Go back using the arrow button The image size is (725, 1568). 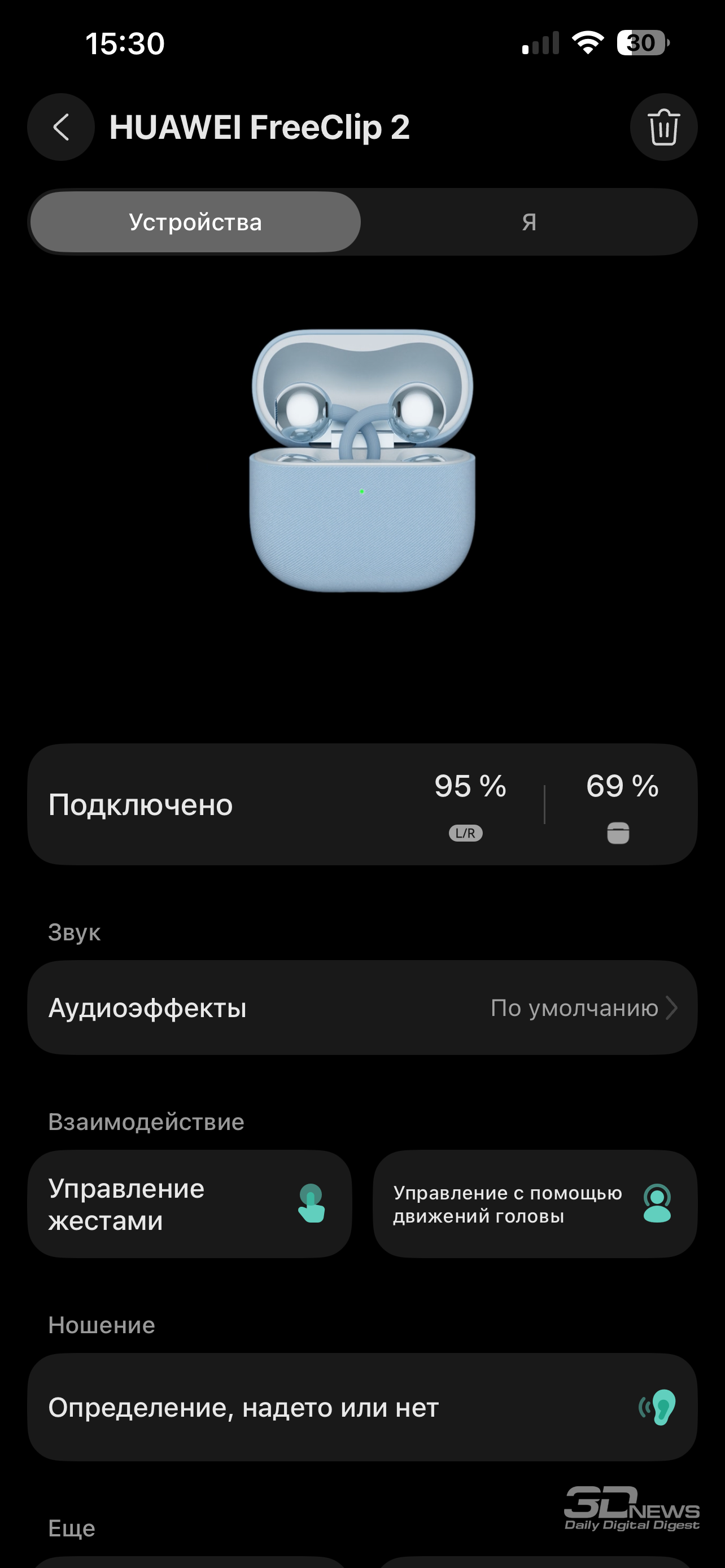coord(61,127)
